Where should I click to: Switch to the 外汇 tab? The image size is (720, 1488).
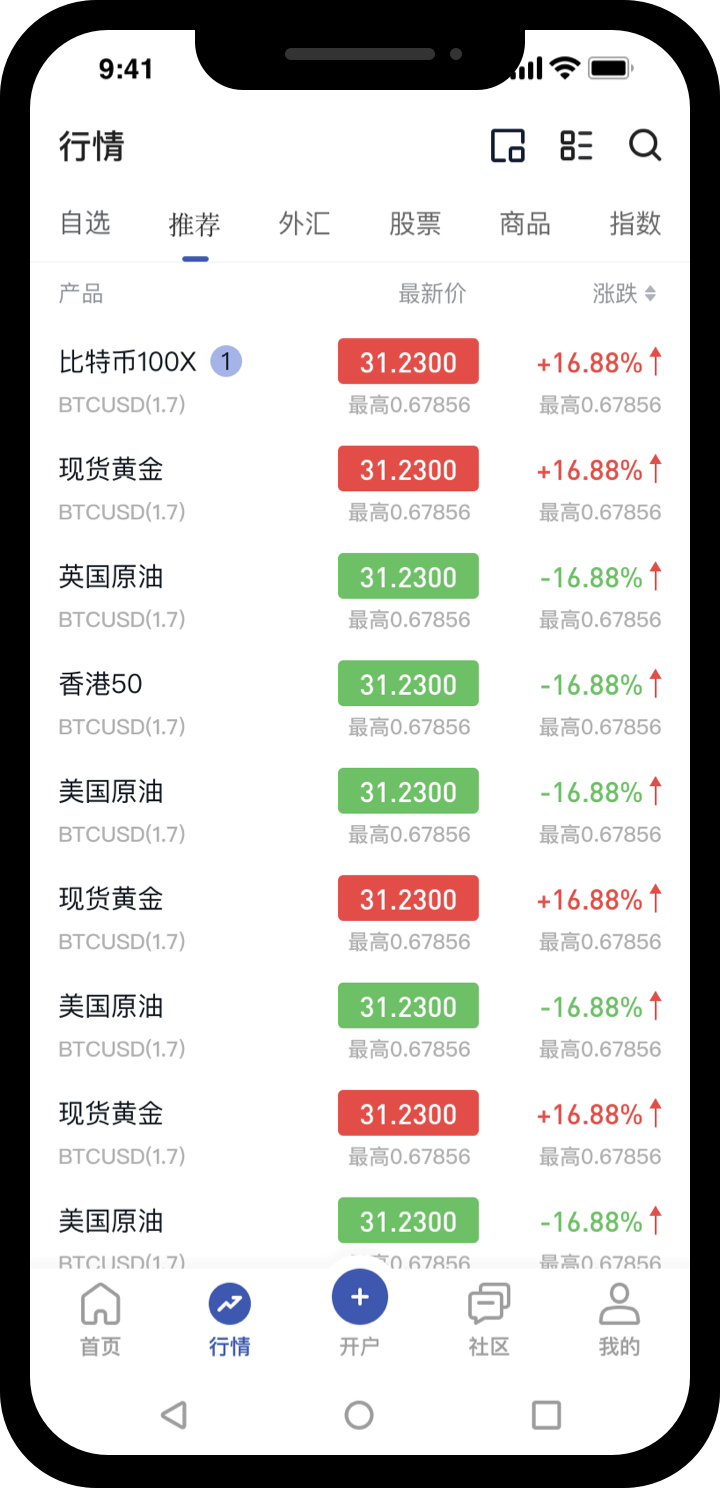coord(304,223)
